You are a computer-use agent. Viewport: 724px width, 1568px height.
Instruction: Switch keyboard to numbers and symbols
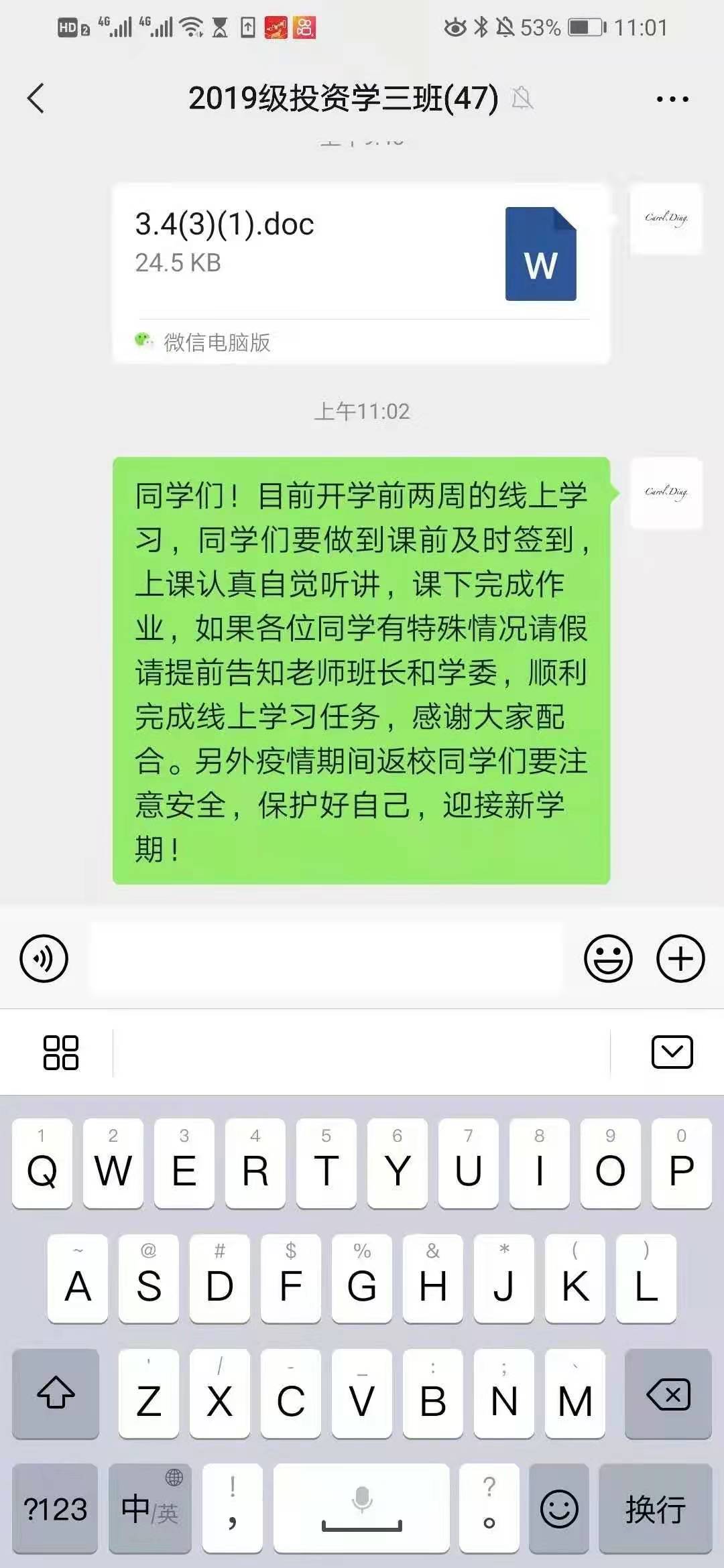click(55, 1509)
